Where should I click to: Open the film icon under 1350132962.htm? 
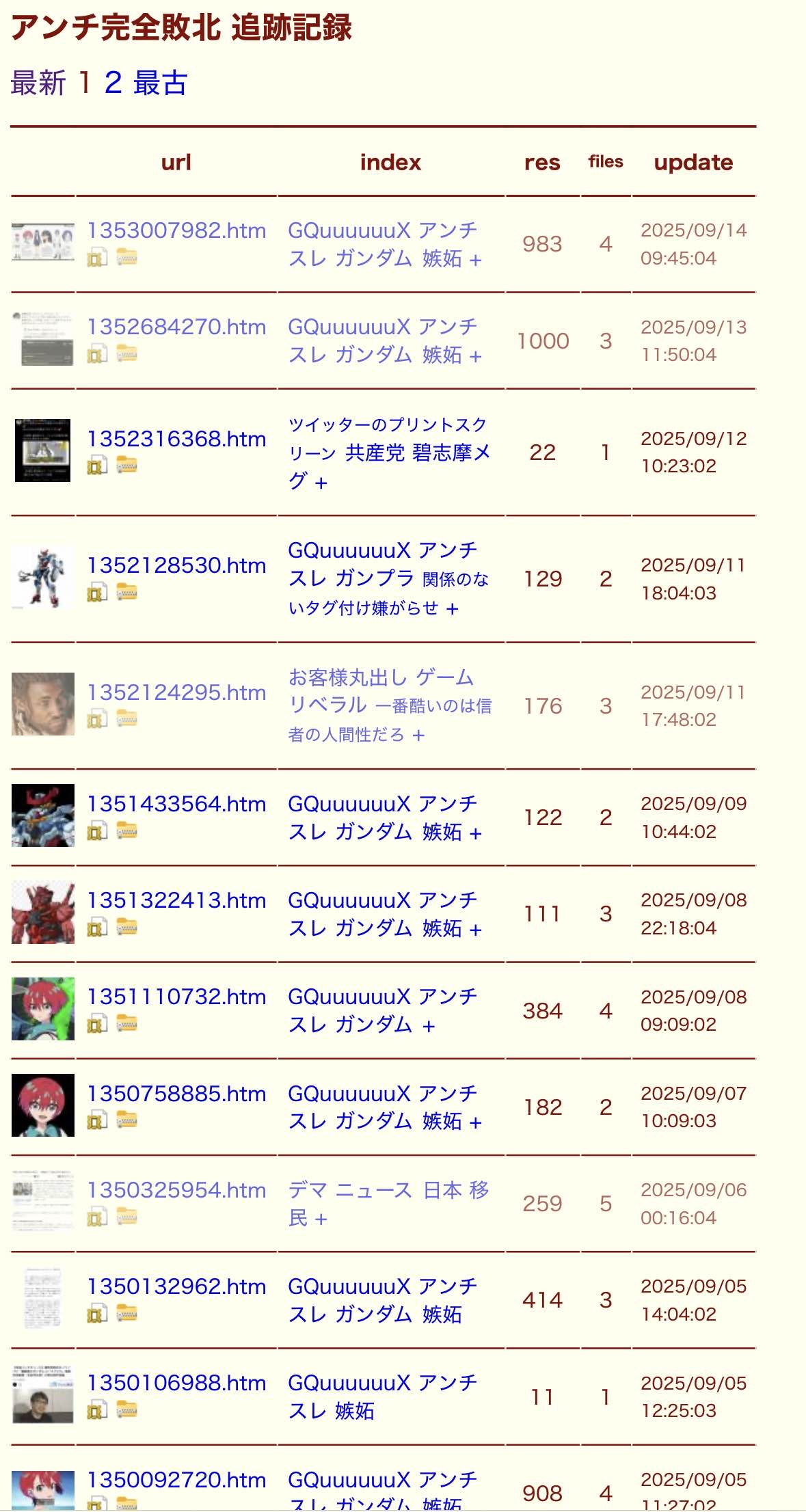click(x=97, y=1314)
